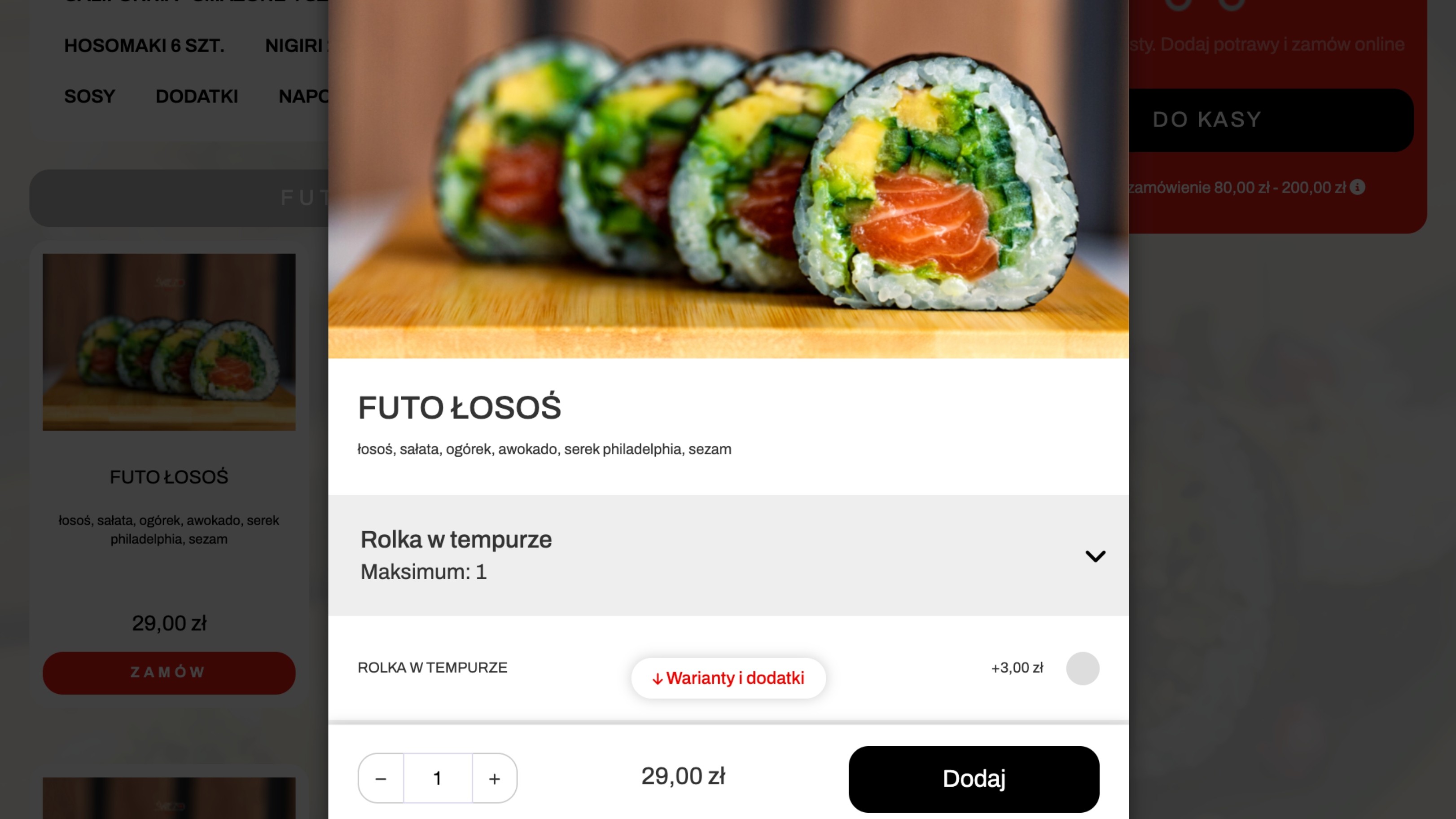
Task: Decrease quantity with the minus button
Action: click(381, 779)
